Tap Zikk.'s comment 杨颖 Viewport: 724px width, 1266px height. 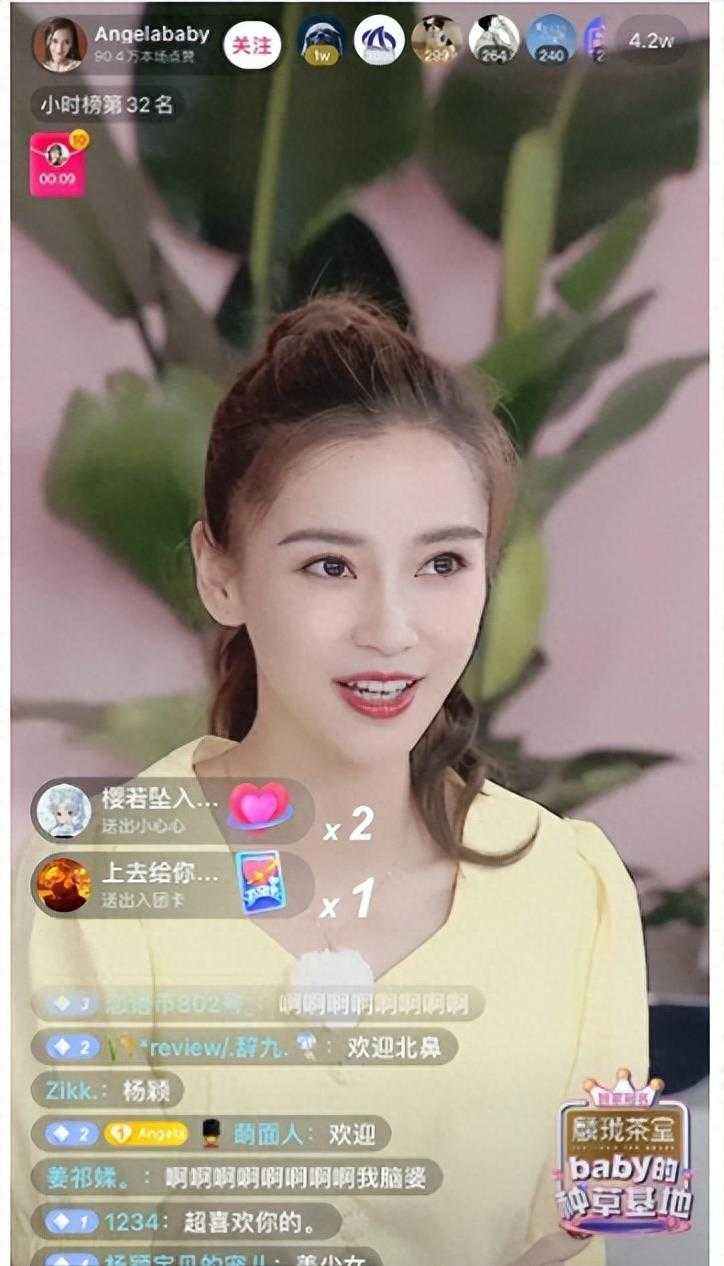[107, 1090]
